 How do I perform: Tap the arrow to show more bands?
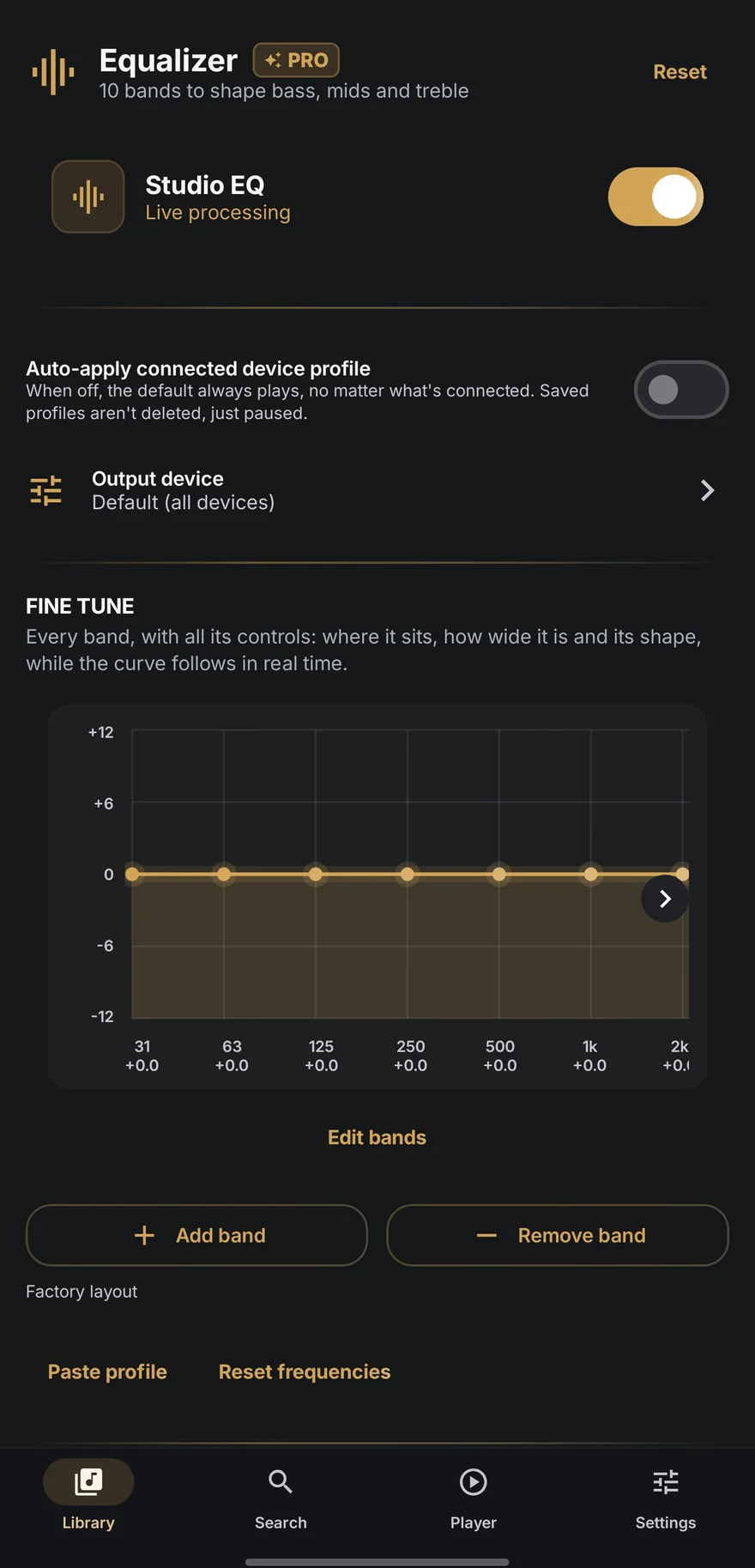coord(665,899)
